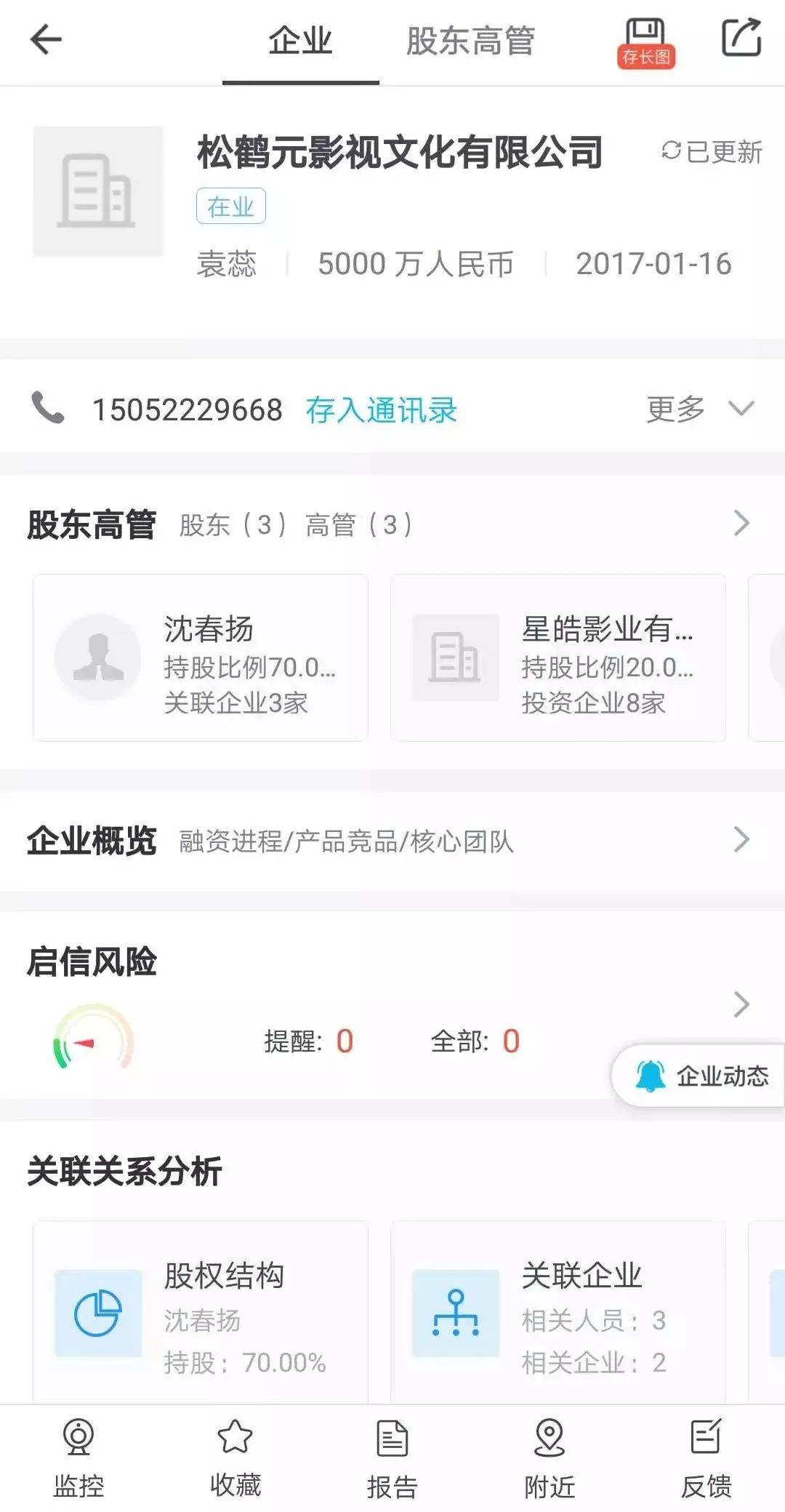The image size is (785, 1512).
Task: Open the 股权结构 card
Action: click(201, 1313)
